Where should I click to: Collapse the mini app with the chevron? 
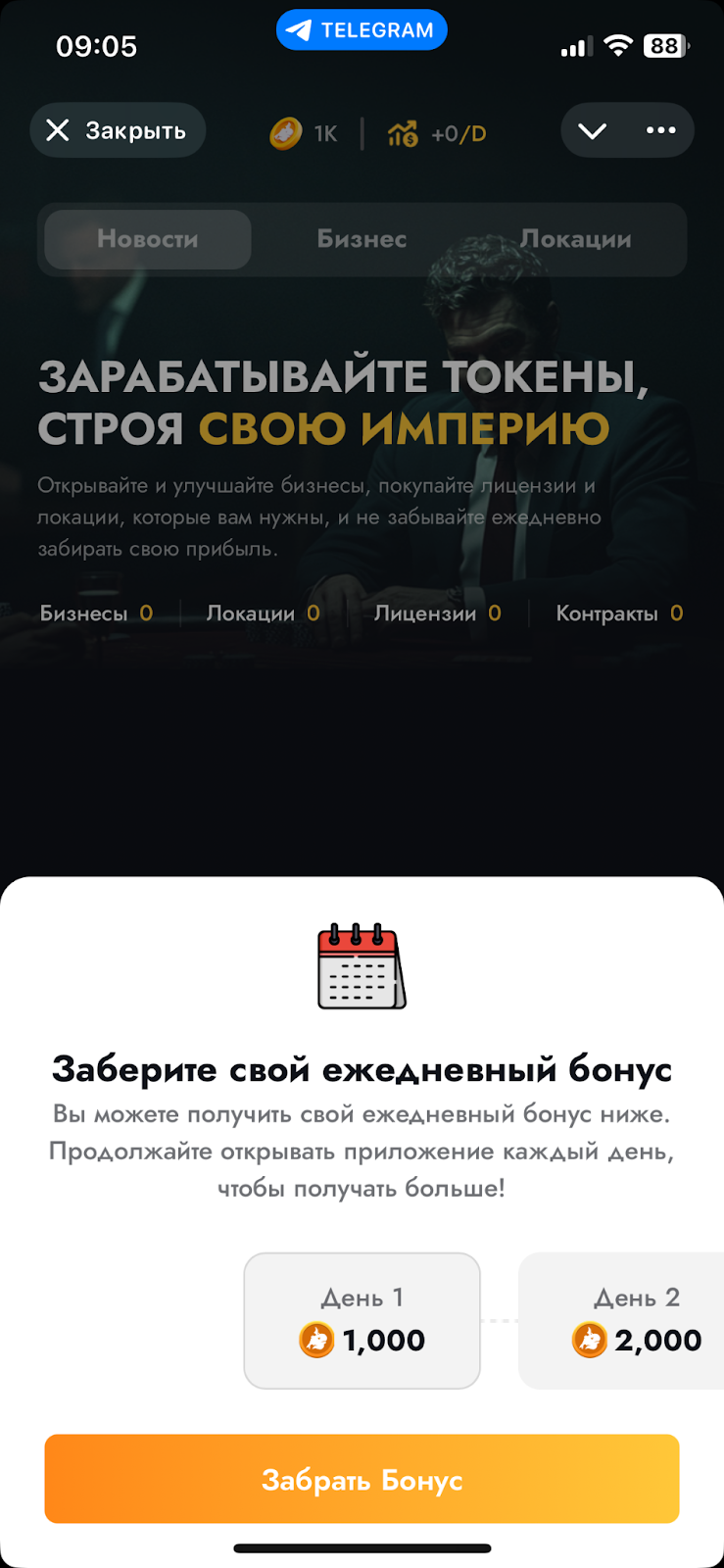[593, 130]
